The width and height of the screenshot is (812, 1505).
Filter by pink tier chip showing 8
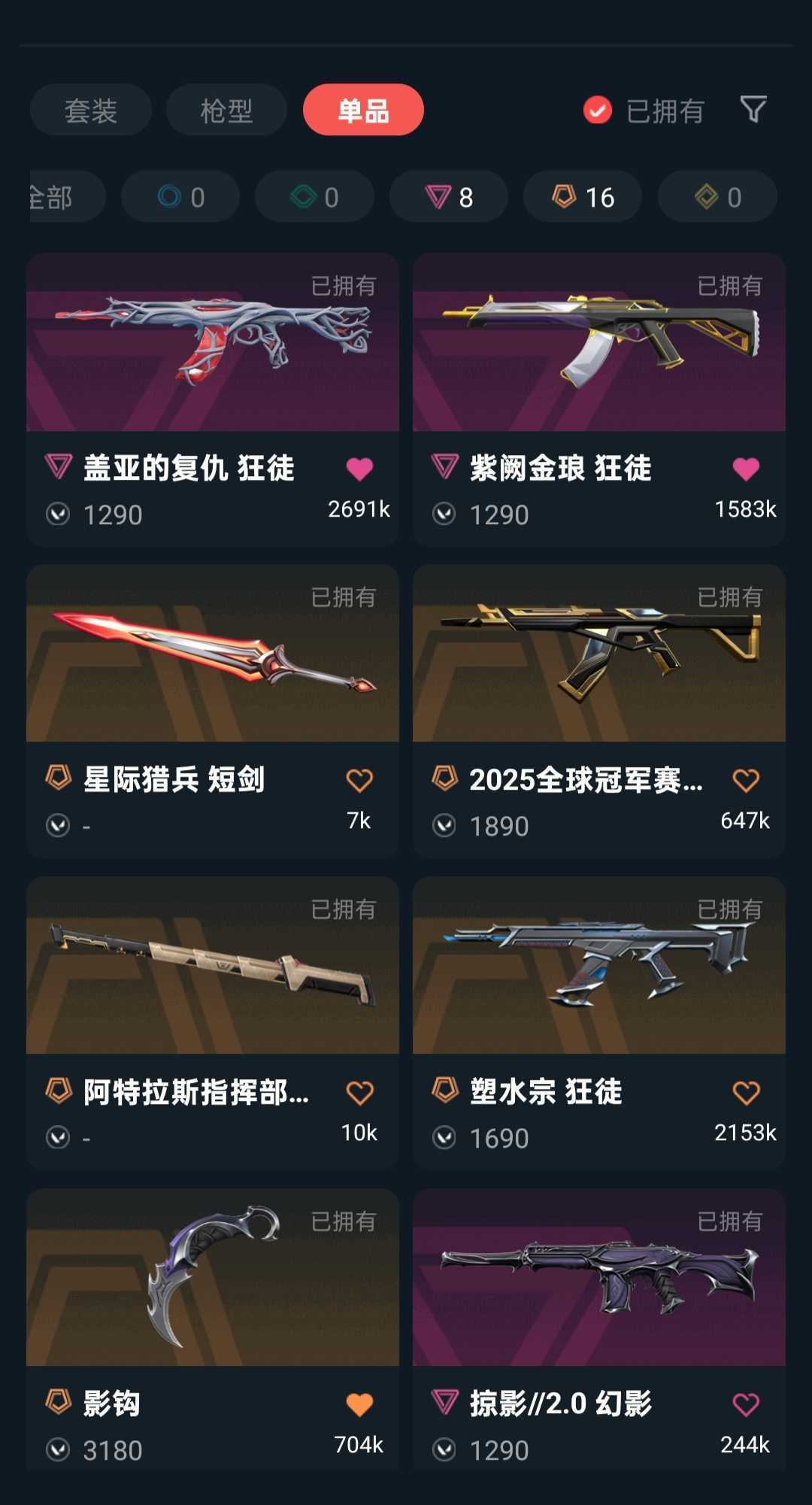[x=449, y=197]
